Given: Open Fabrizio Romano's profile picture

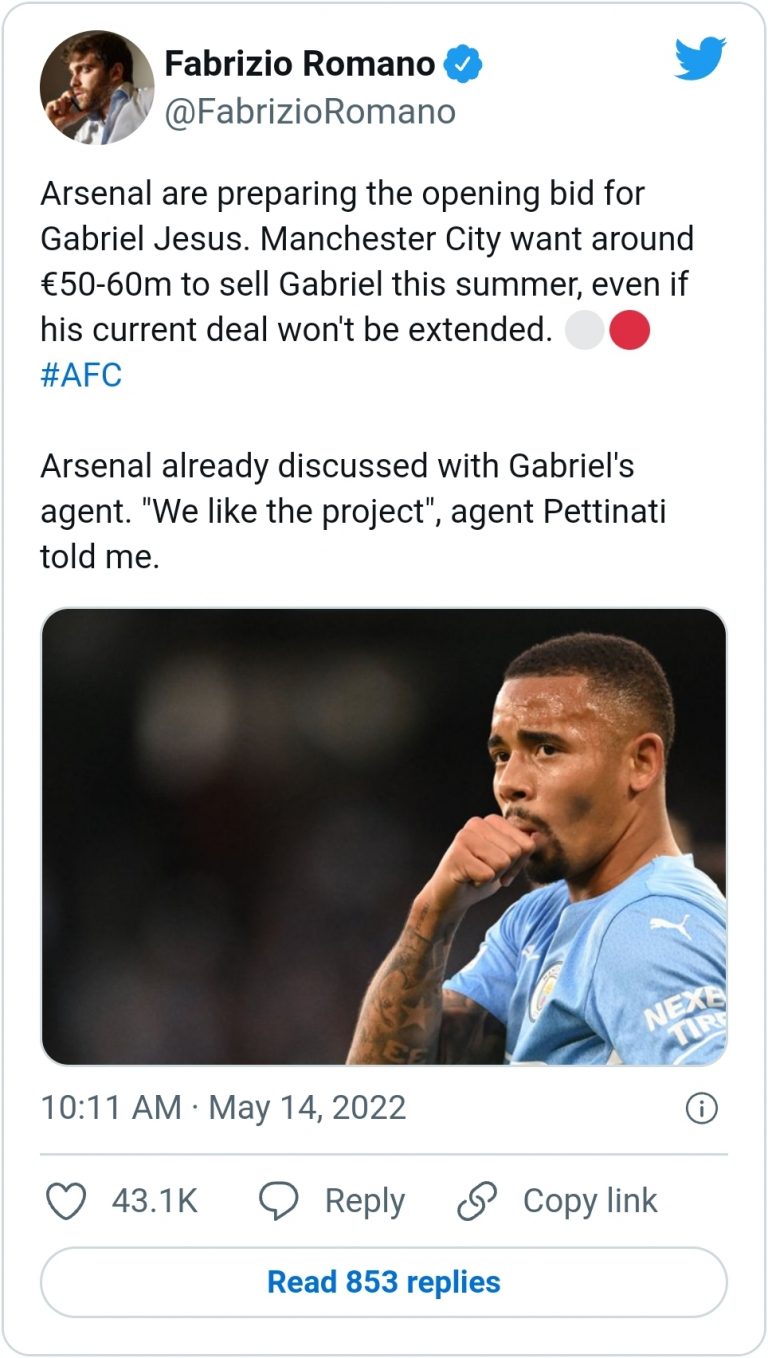Looking at the screenshot, I should tap(97, 87).
